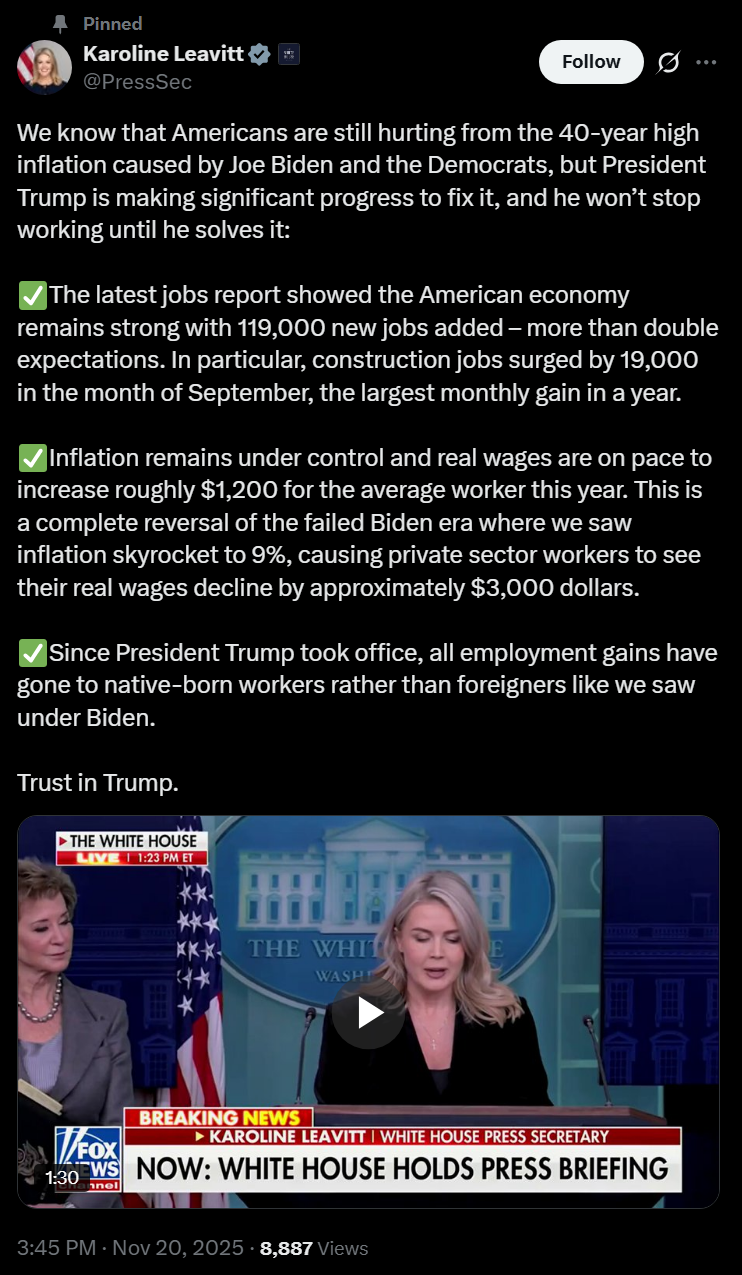Tap the affiliation badge beside verified checkmark
The height and width of the screenshot is (1275, 742).
[288, 54]
